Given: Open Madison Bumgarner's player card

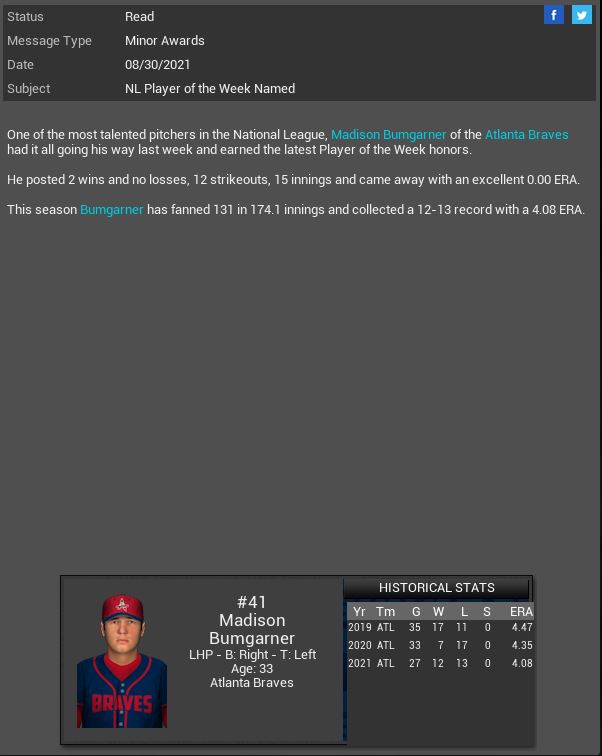Looking at the screenshot, I should pos(122,661).
